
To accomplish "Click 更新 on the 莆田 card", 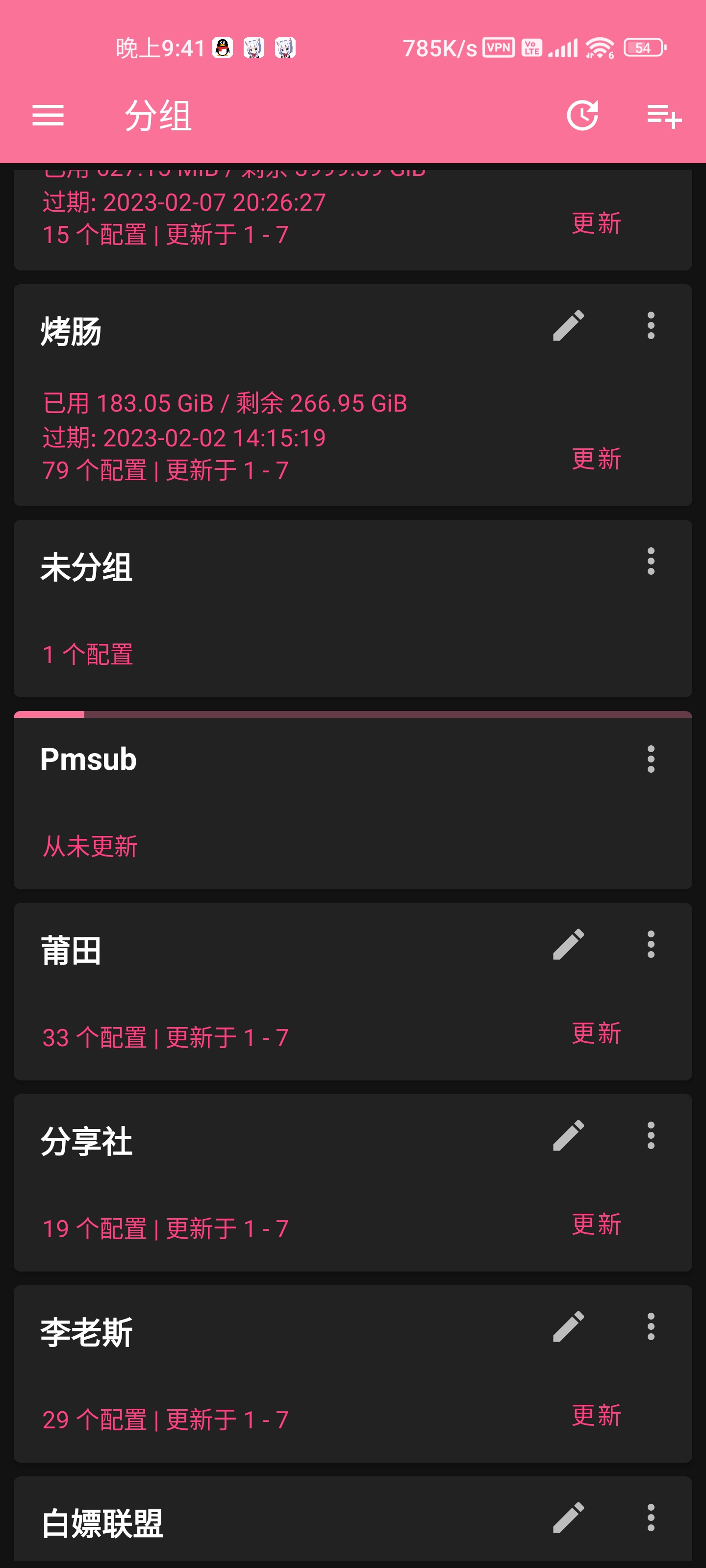I will point(596,1033).
